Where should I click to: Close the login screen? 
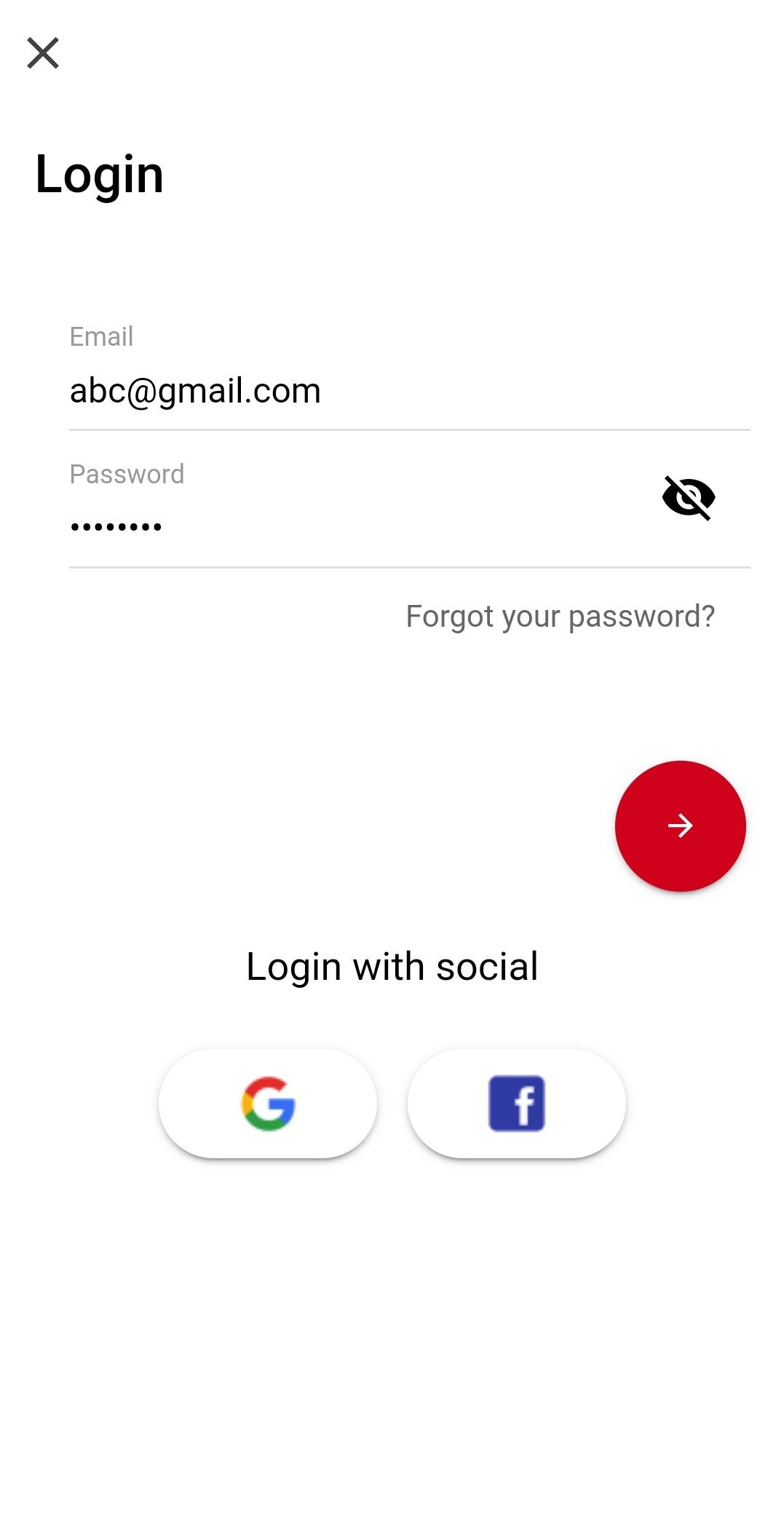tap(43, 53)
